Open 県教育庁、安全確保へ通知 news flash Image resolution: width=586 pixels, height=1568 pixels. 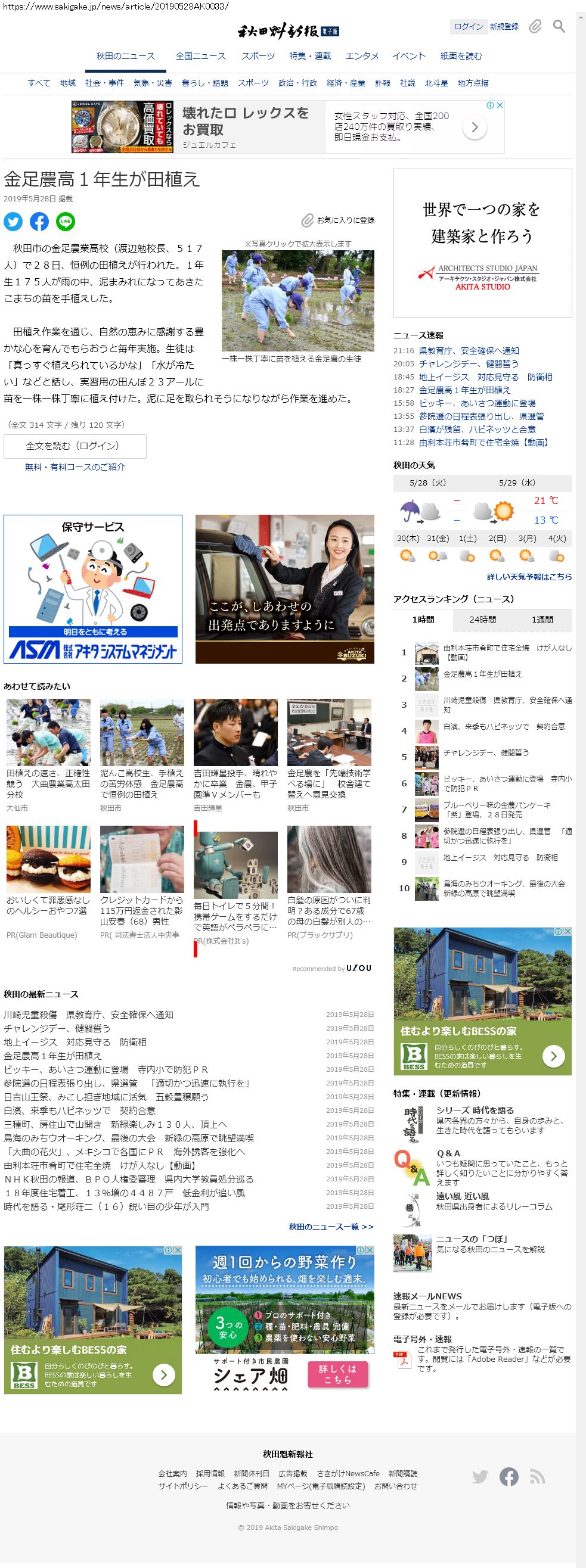pyautogui.click(x=469, y=351)
